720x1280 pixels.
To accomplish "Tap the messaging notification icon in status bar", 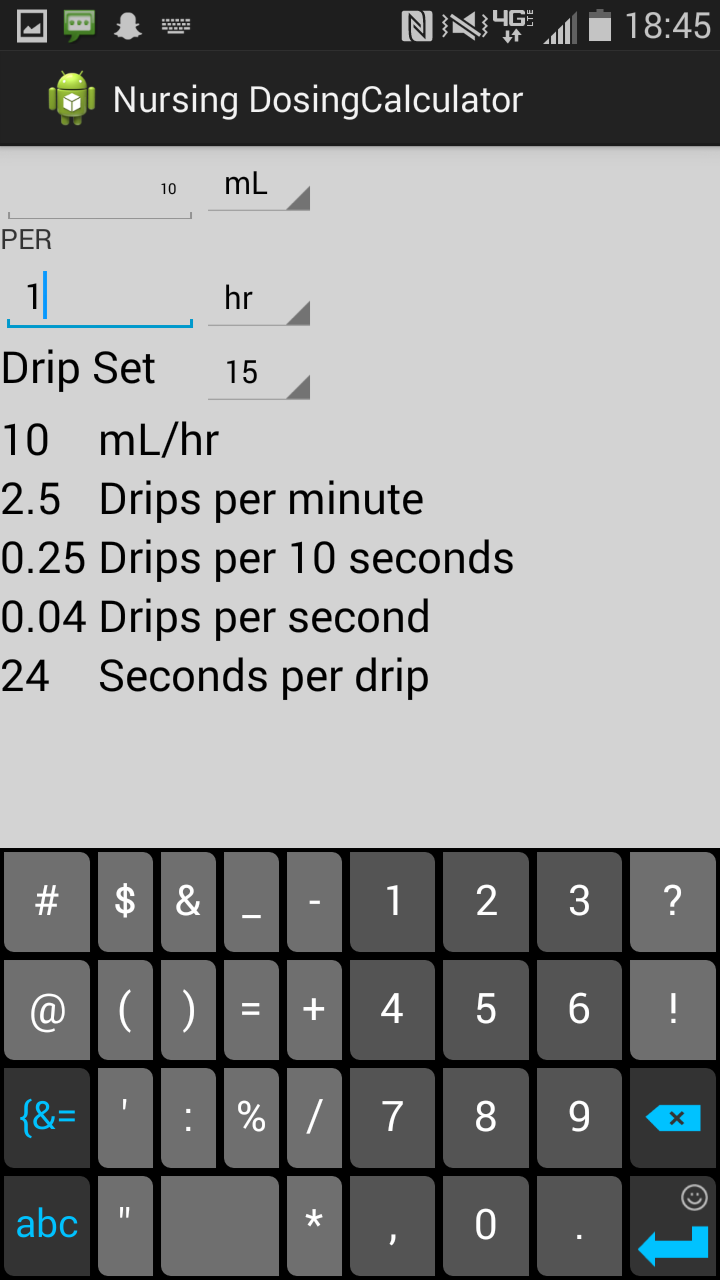I will (79, 27).
